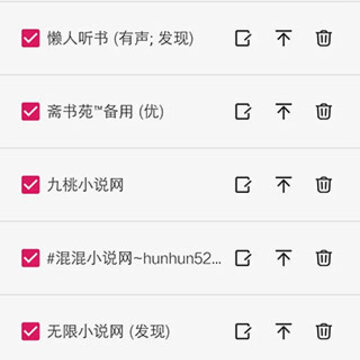The image size is (360, 360).
Task: Move 九桃小说网 to the top
Action: [x=284, y=185]
